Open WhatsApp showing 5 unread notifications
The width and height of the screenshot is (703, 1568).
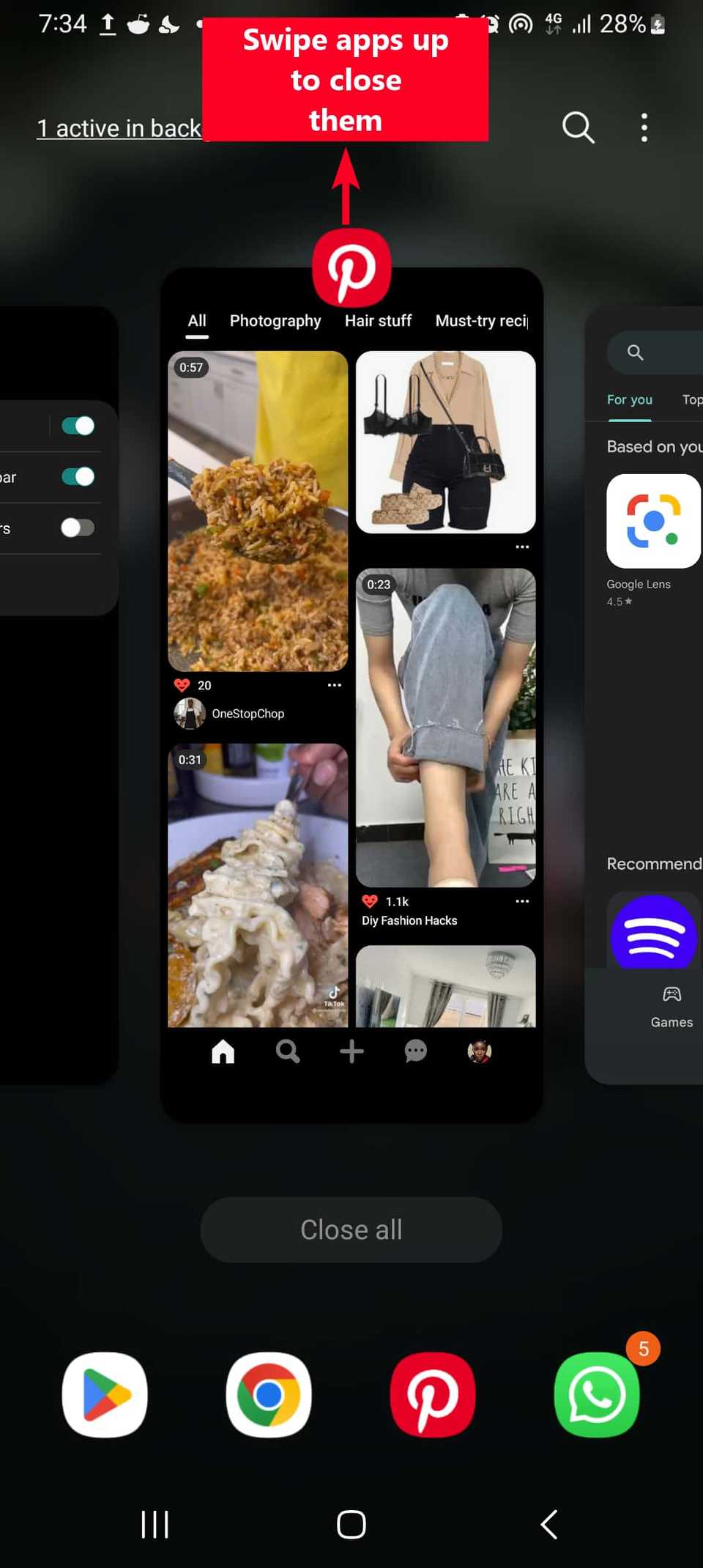click(595, 1394)
